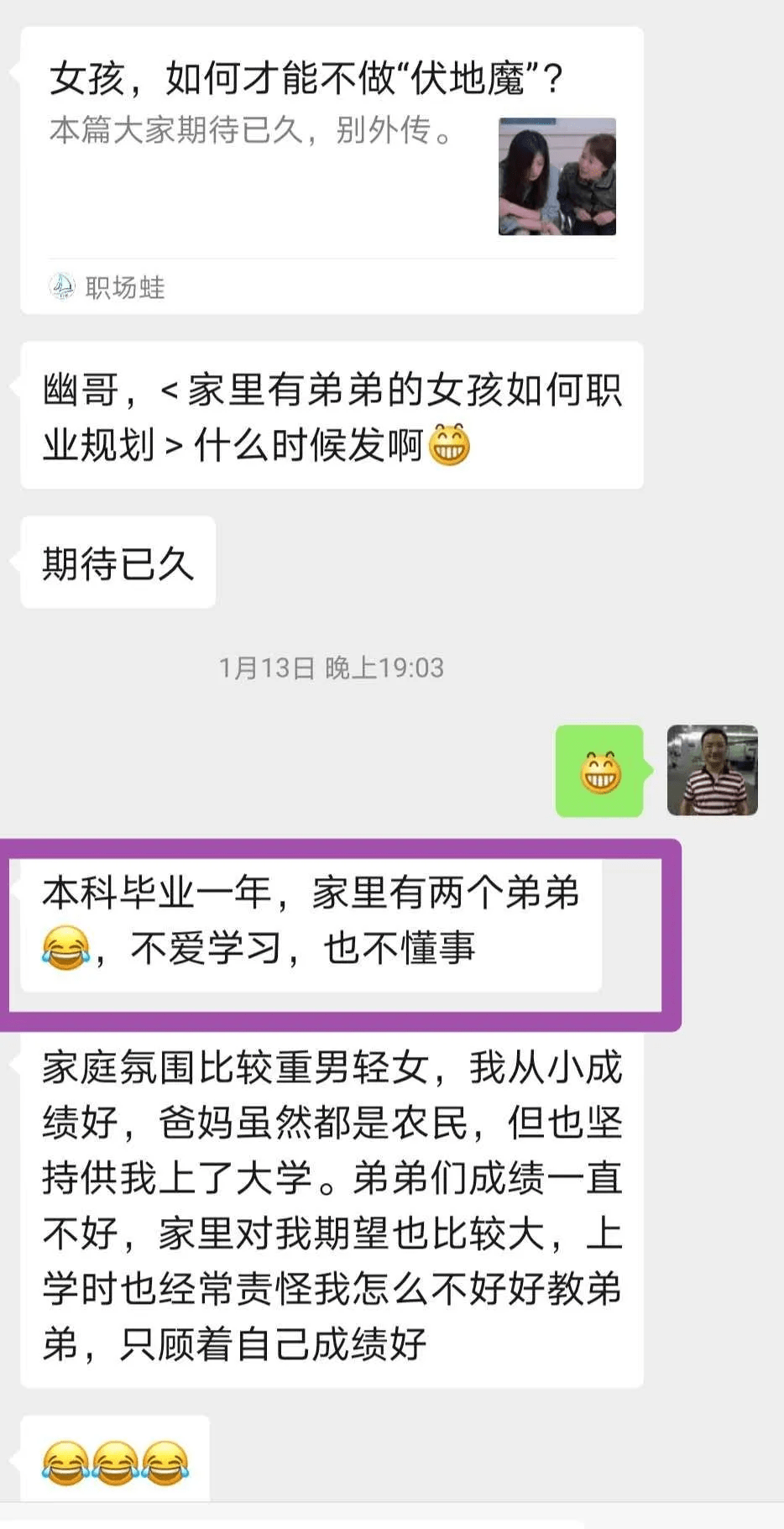
Task: Open the shared article about 伏地魔
Action: click(332, 168)
